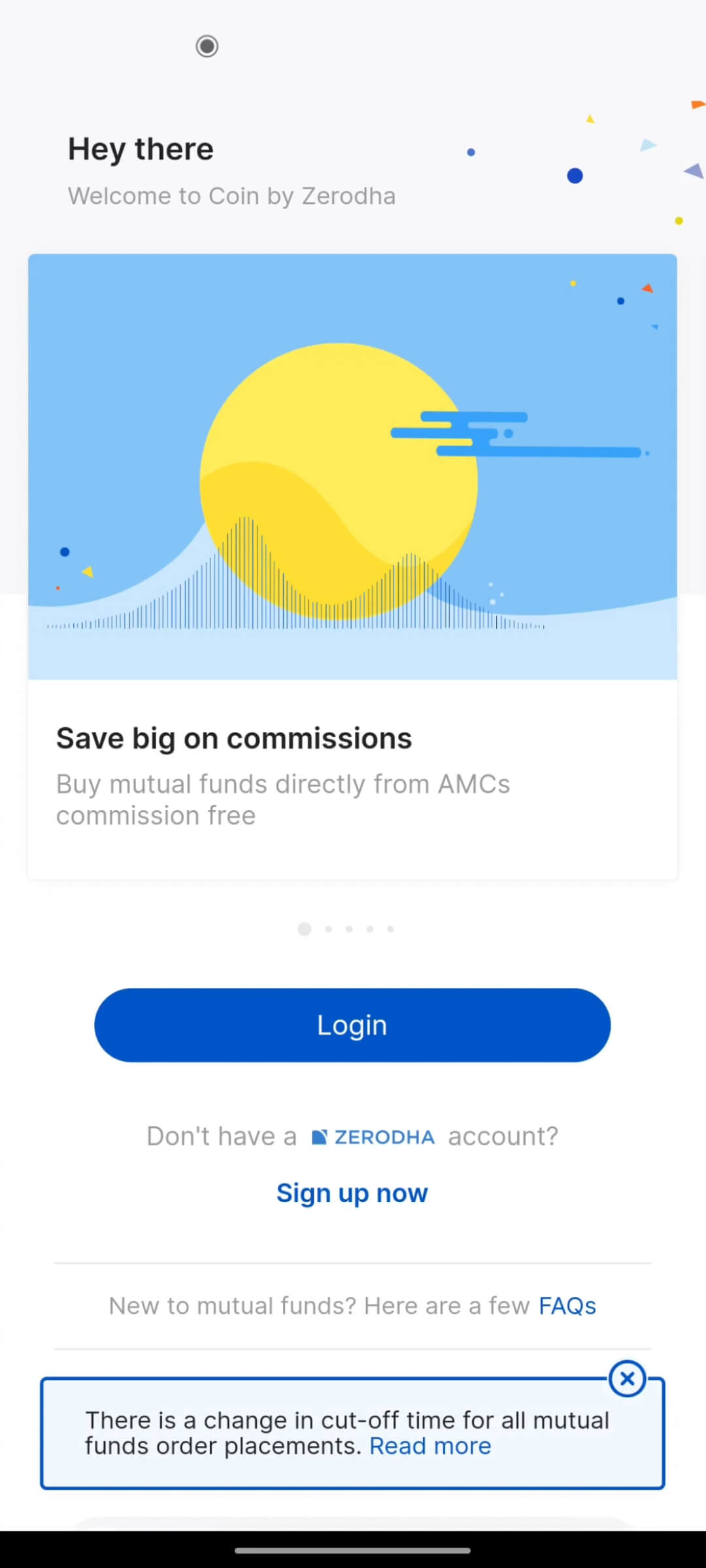Read more about the cut-off time change
Screen dimensions: 706x1568
point(429,1446)
